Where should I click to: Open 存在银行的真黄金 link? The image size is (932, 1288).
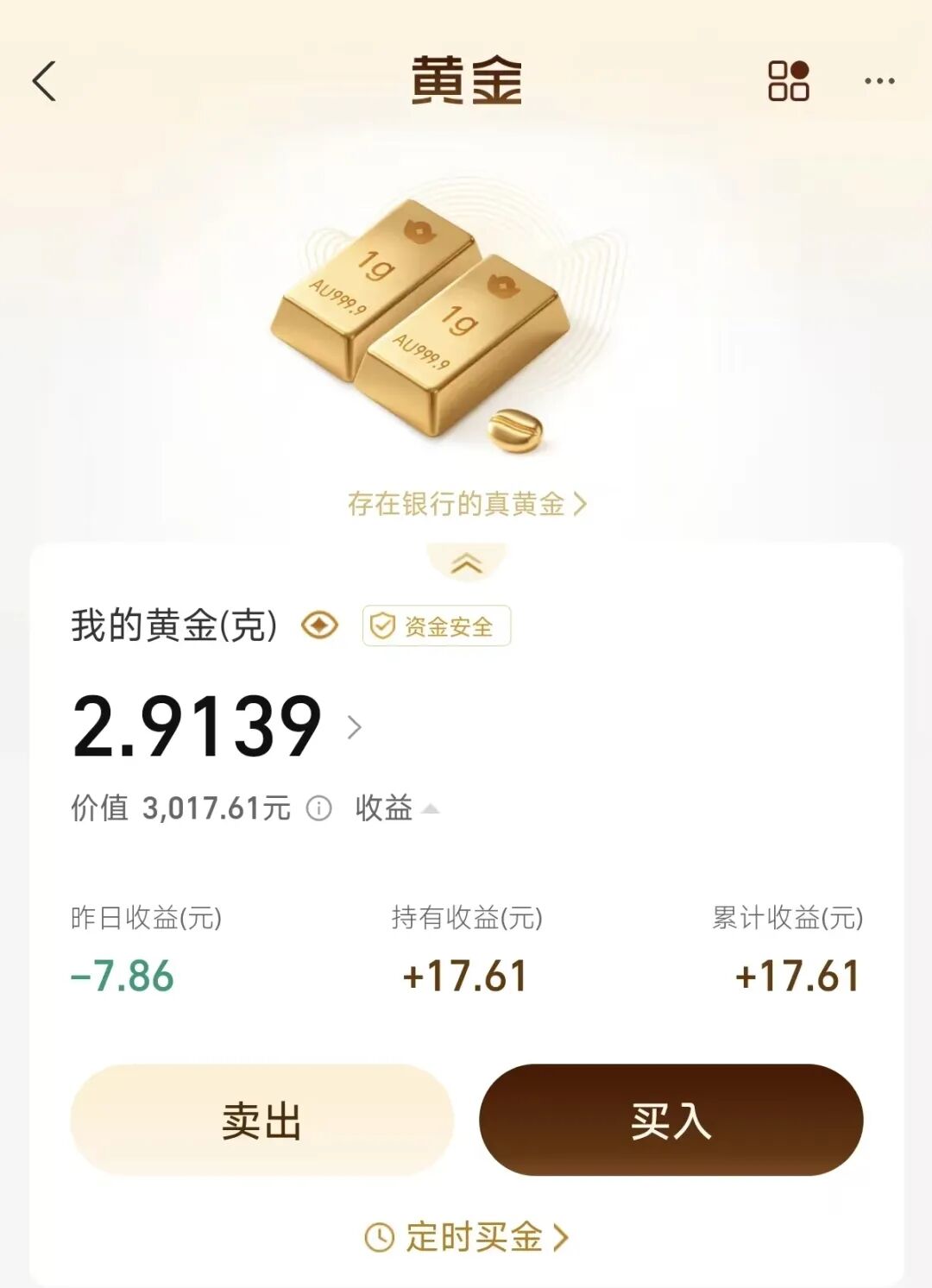point(466,504)
